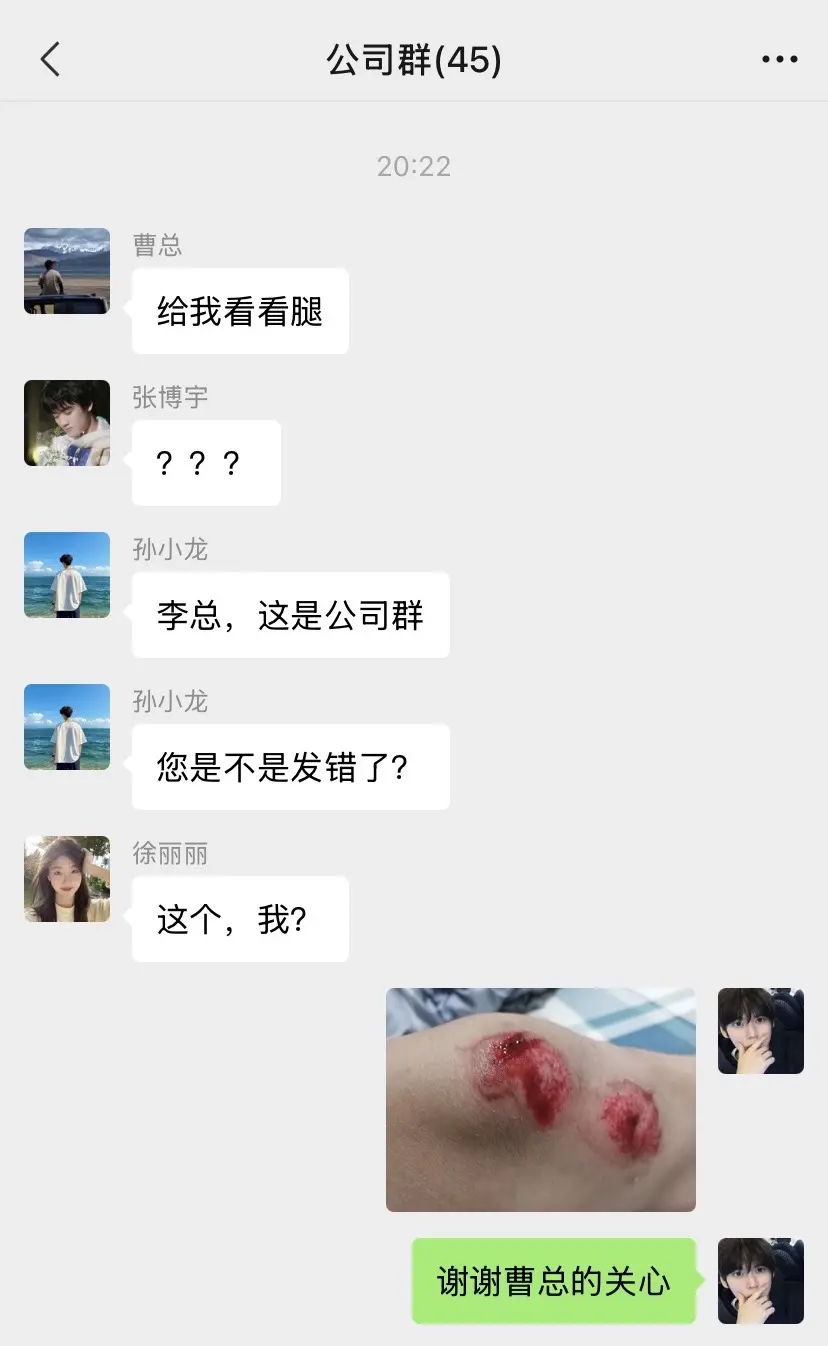
Task: Click your own avatar beside the knee photo
Action: click(760, 1030)
